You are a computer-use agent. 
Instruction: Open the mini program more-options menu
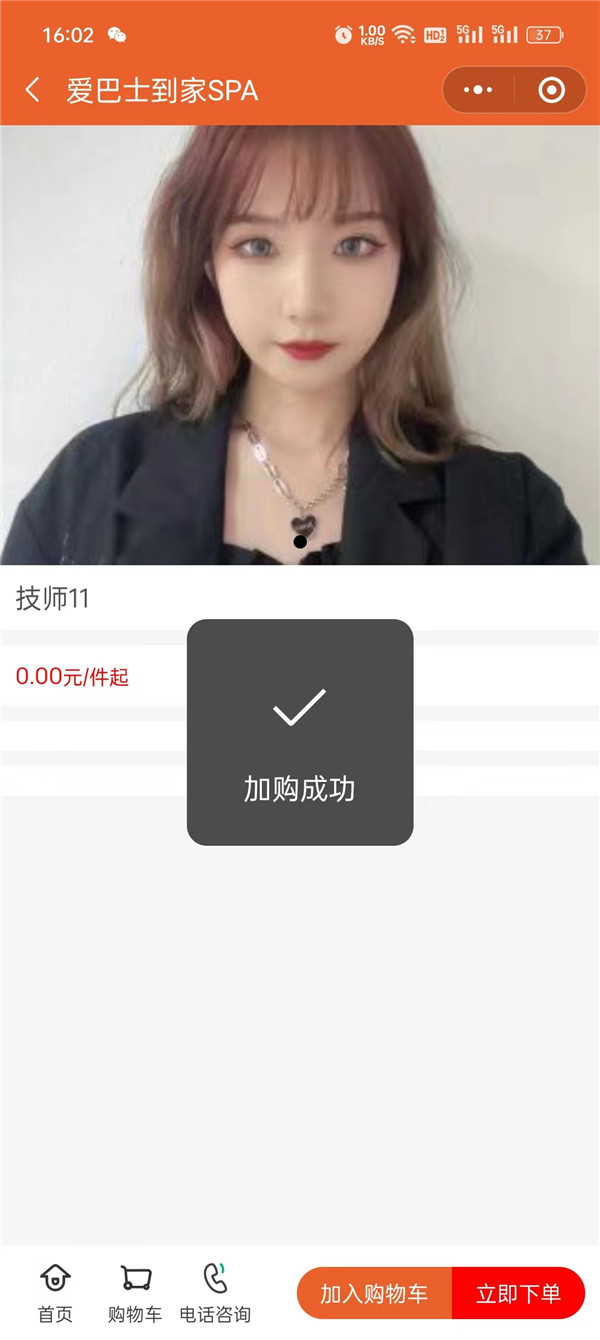pos(479,91)
